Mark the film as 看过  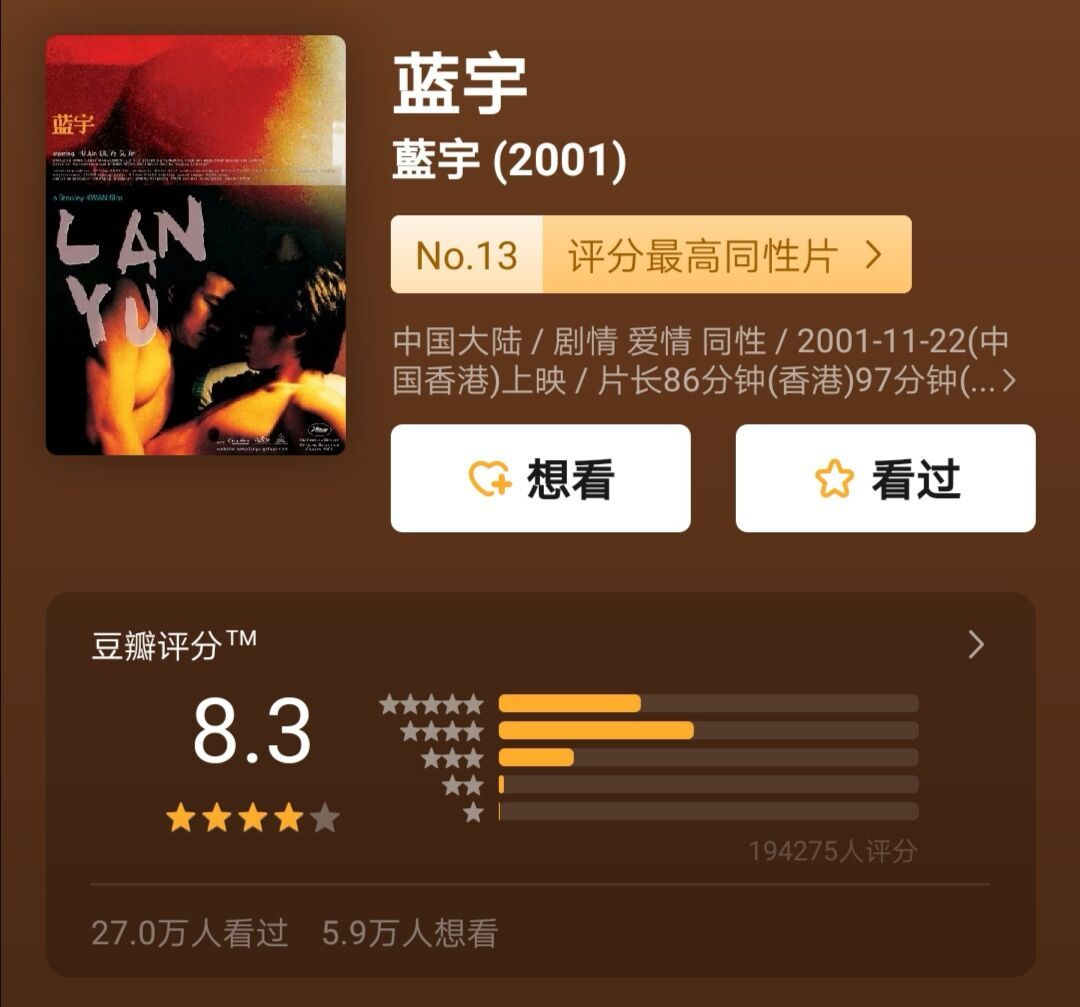click(x=885, y=479)
